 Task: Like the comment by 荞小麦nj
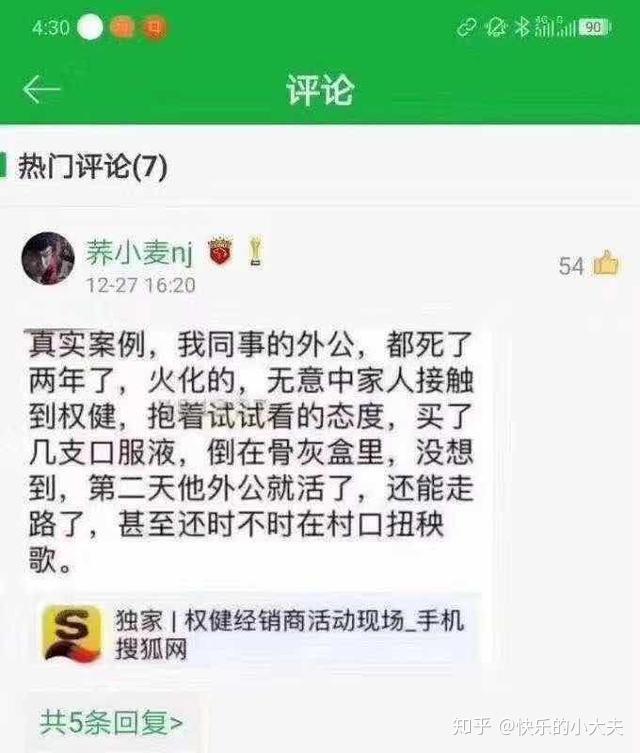pyautogui.click(x=605, y=264)
